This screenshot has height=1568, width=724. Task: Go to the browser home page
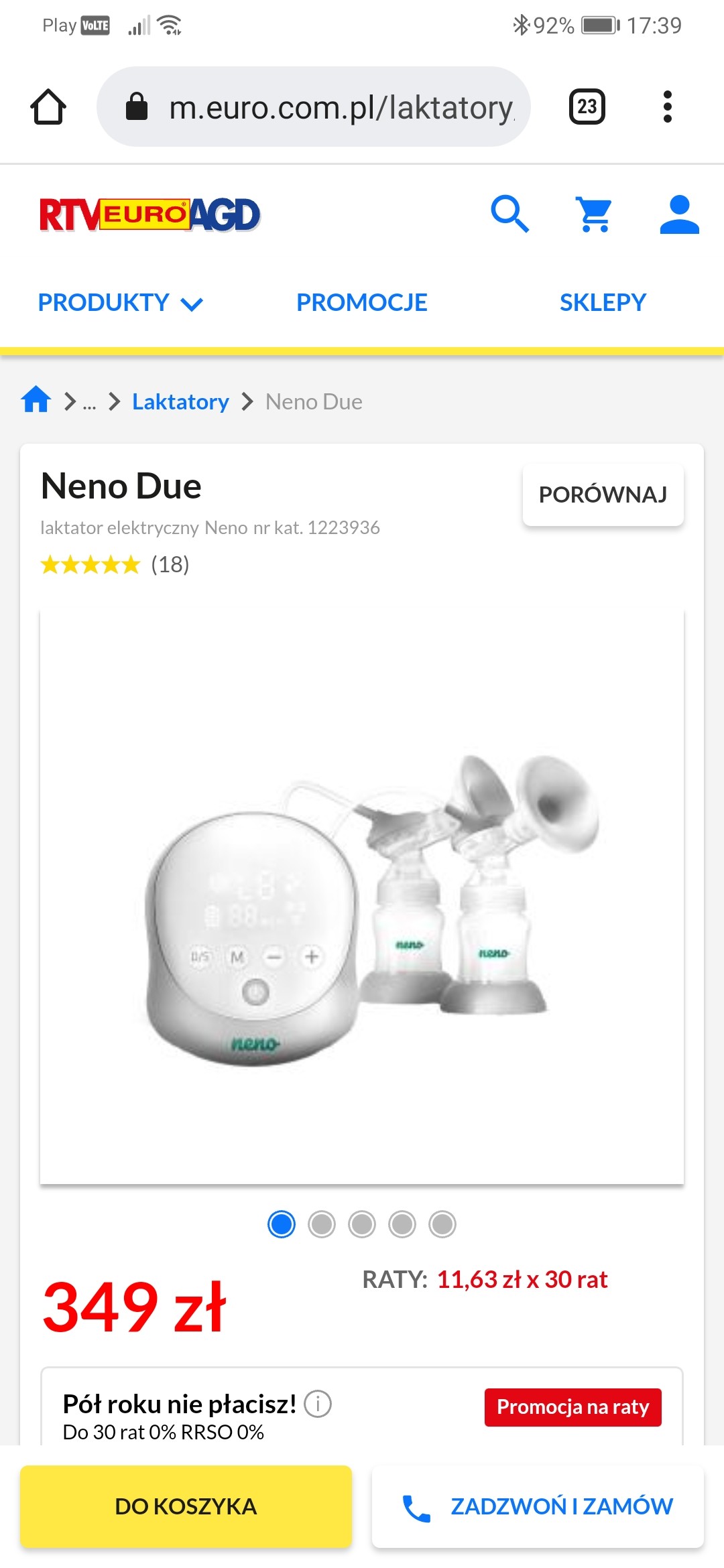click(48, 107)
